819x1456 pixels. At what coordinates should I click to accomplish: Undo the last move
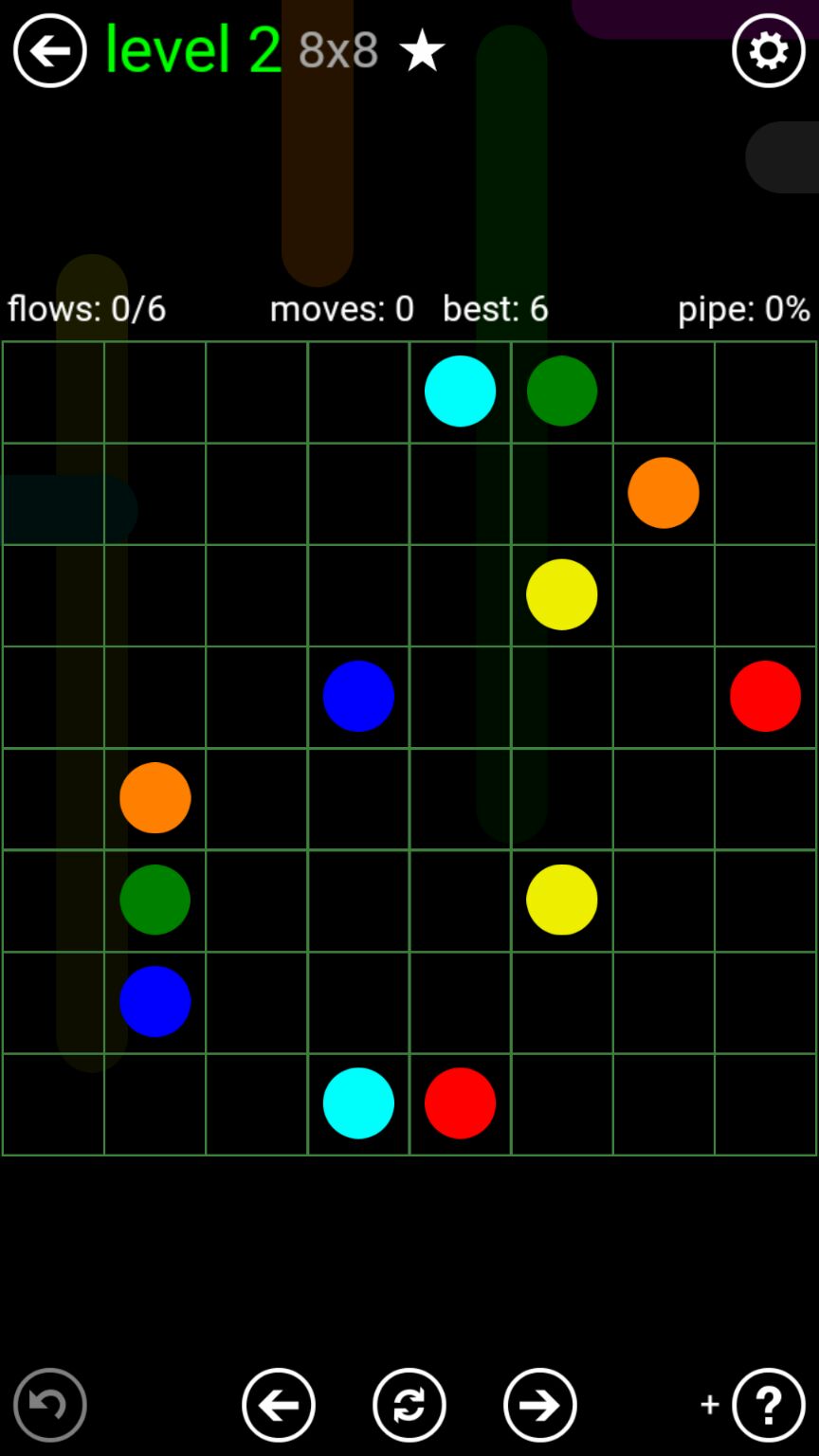point(49,1405)
